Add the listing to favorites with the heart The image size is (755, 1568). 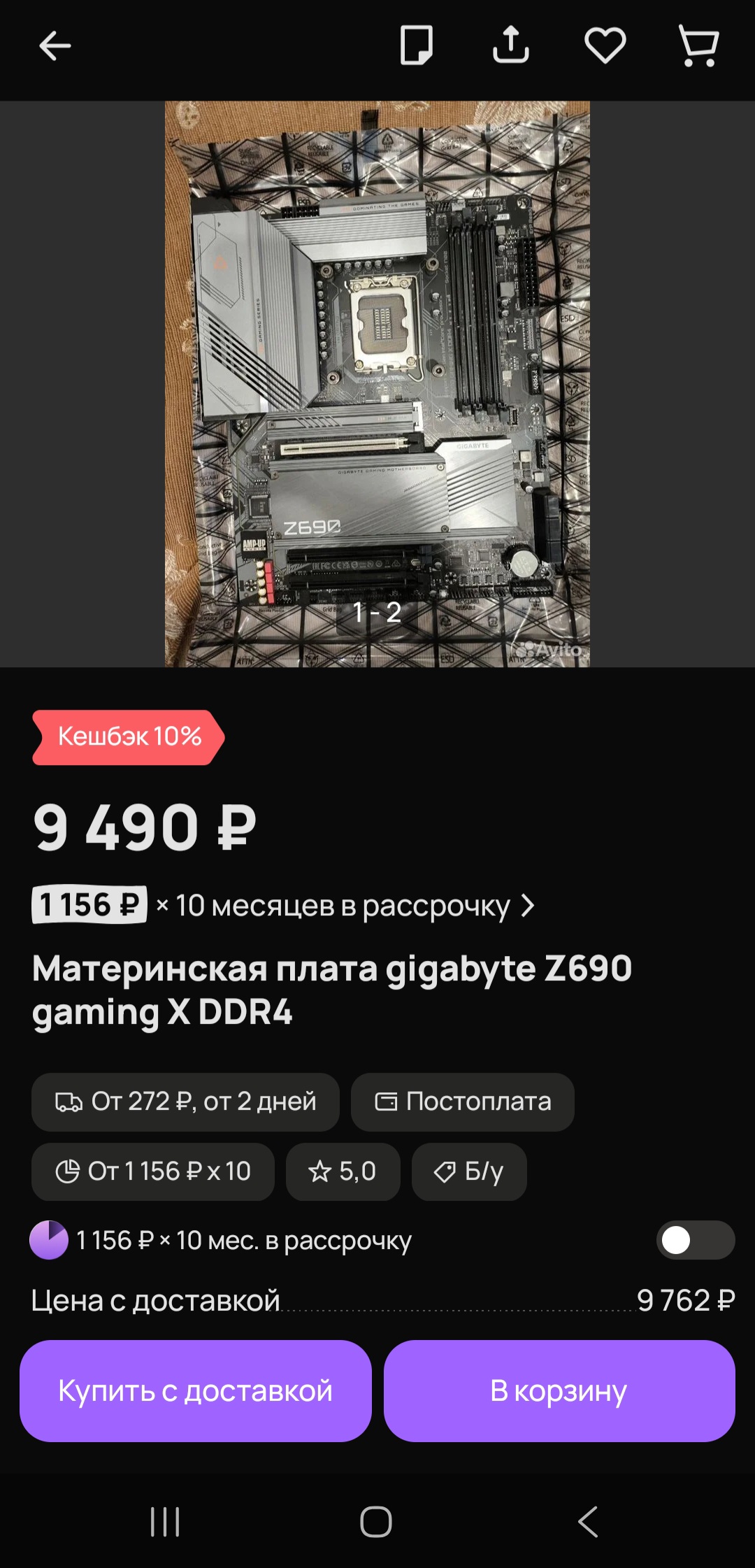pyautogui.click(x=605, y=45)
